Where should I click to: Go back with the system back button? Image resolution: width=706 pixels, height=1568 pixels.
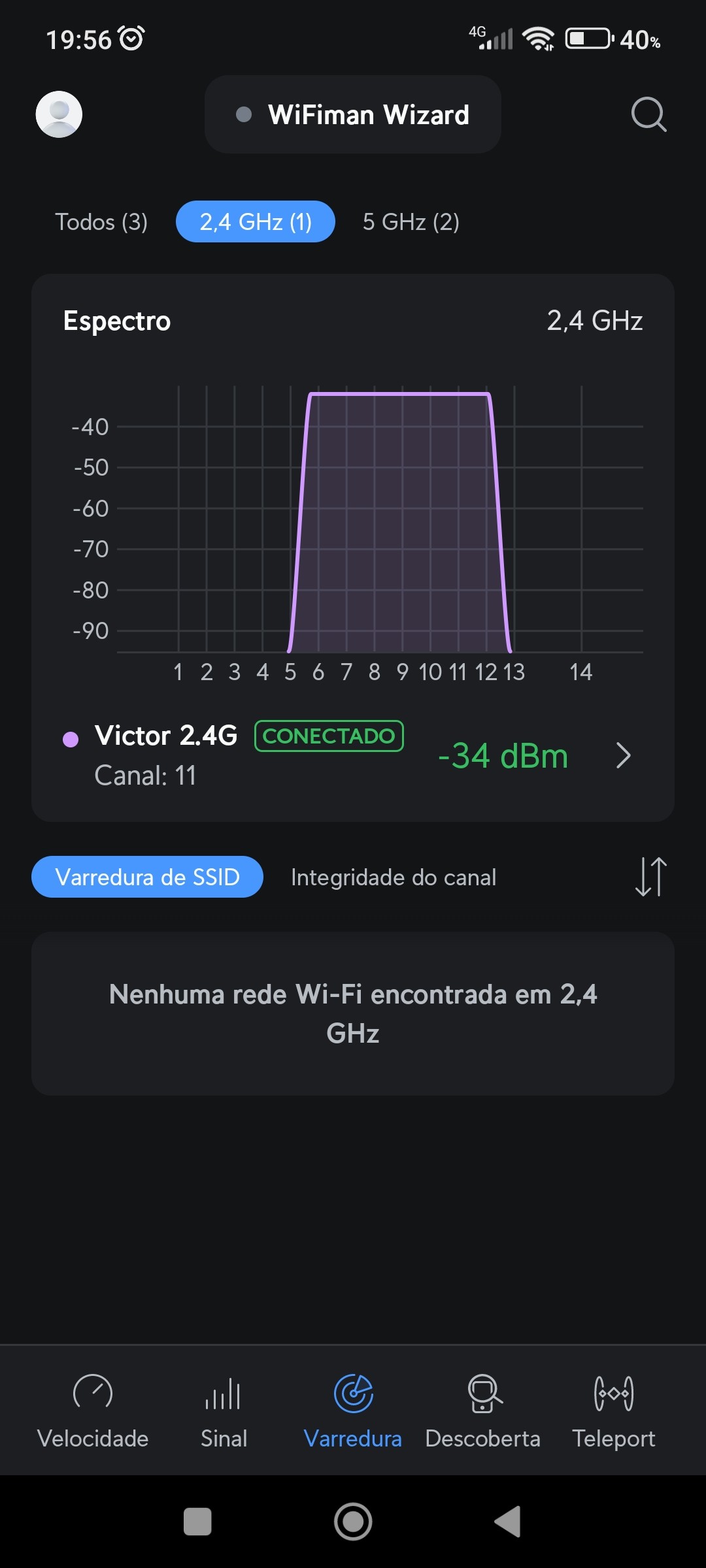[508, 1522]
